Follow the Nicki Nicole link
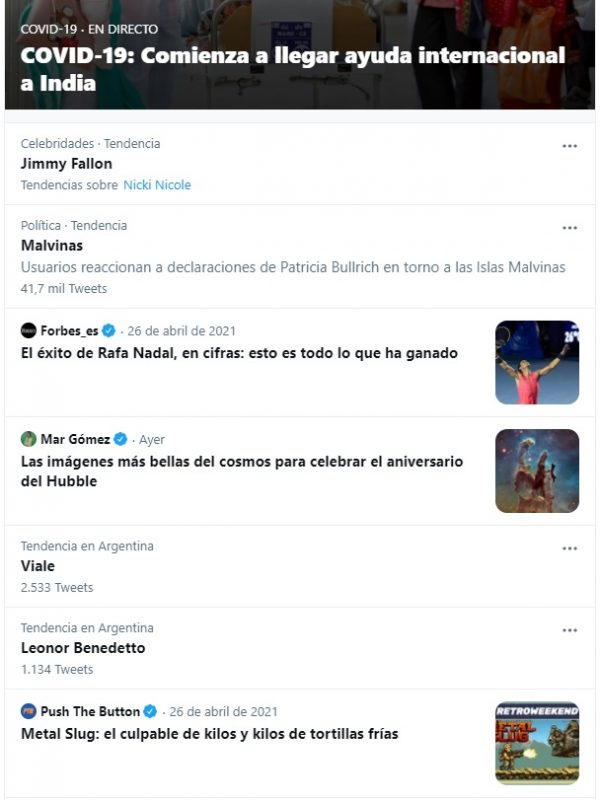Screen dimensions: 600x800 coord(157,185)
